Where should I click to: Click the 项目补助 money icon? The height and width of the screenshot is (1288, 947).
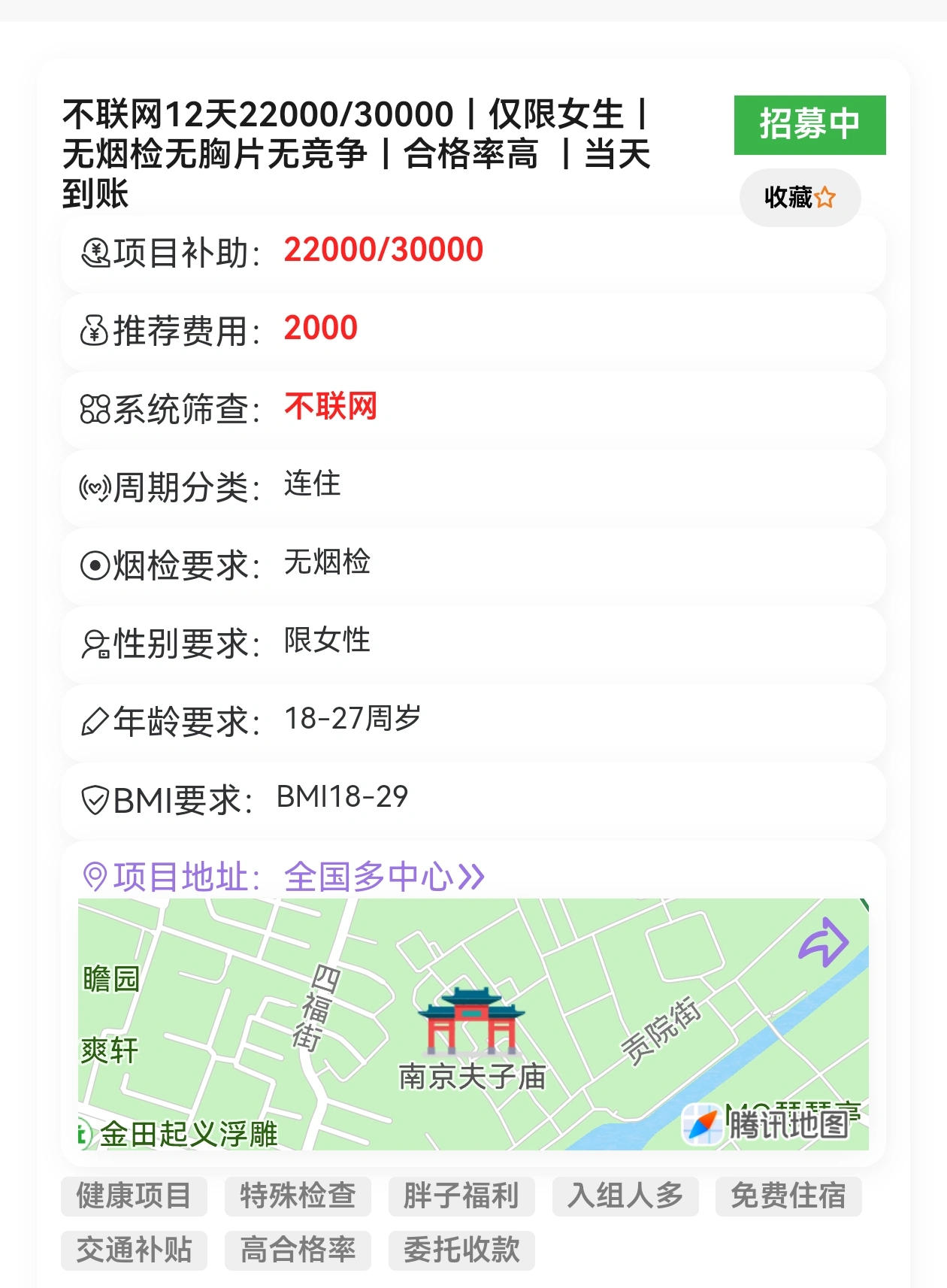tap(95, 250)
